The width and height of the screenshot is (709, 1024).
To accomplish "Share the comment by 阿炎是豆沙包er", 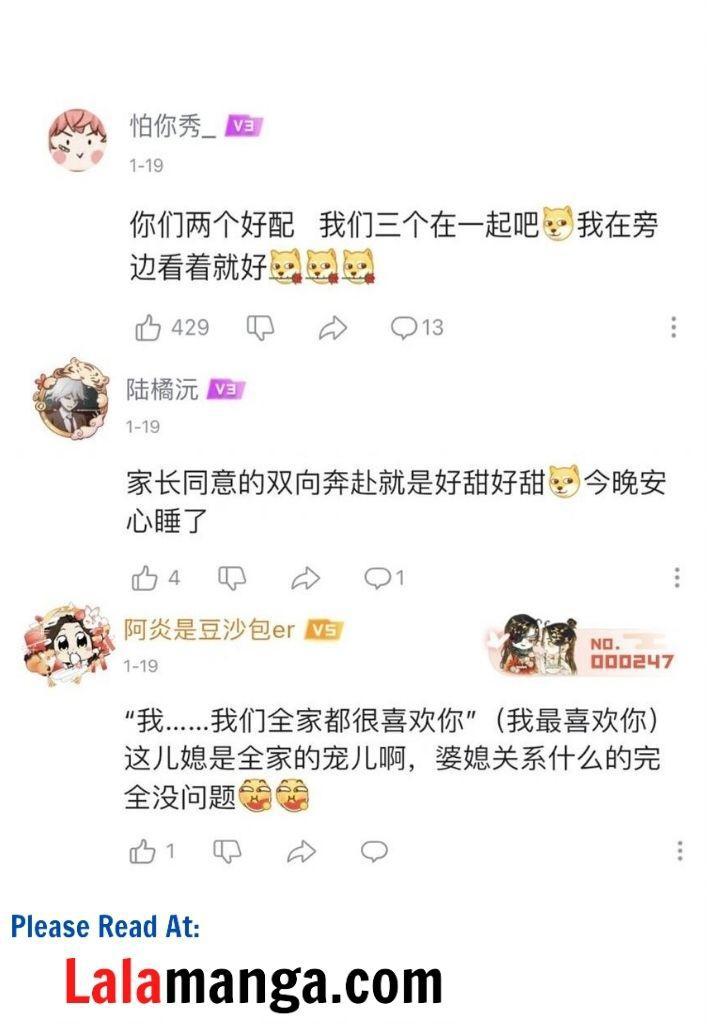I will 301,852.
